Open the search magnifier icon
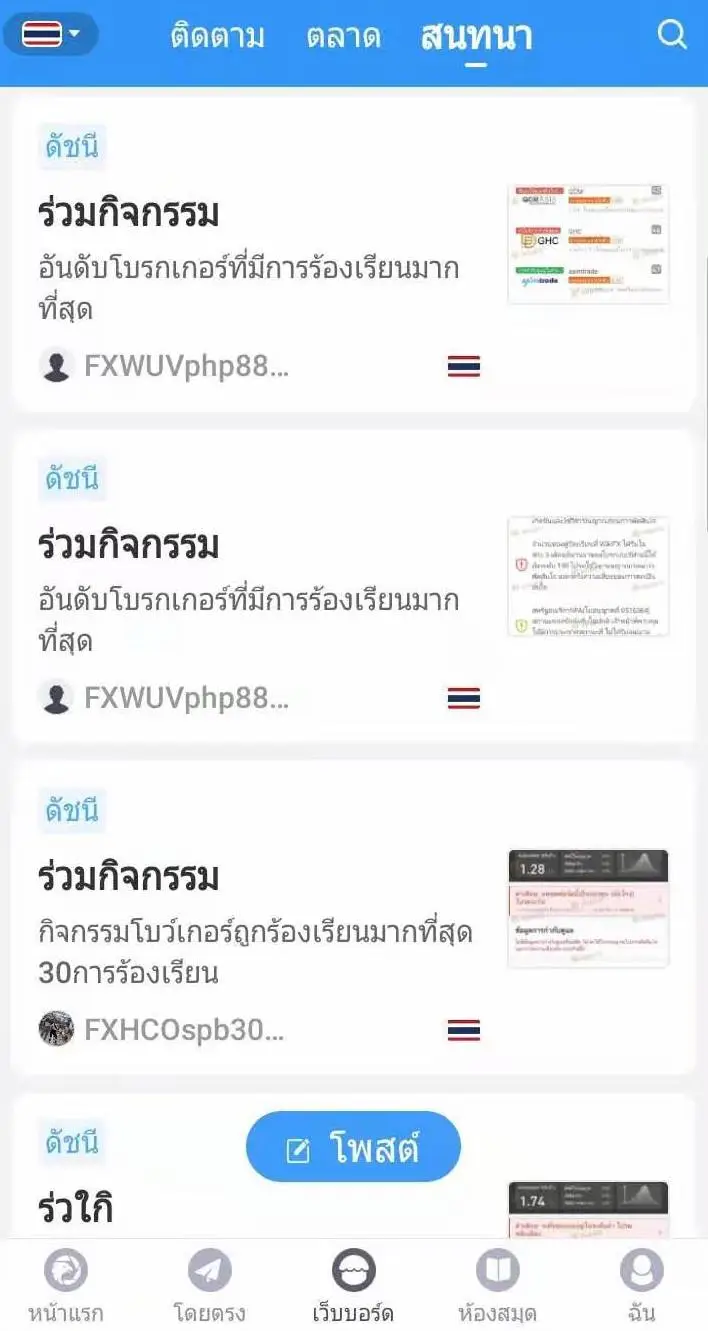The image size is (708, 1331). (x=672, y=35)
